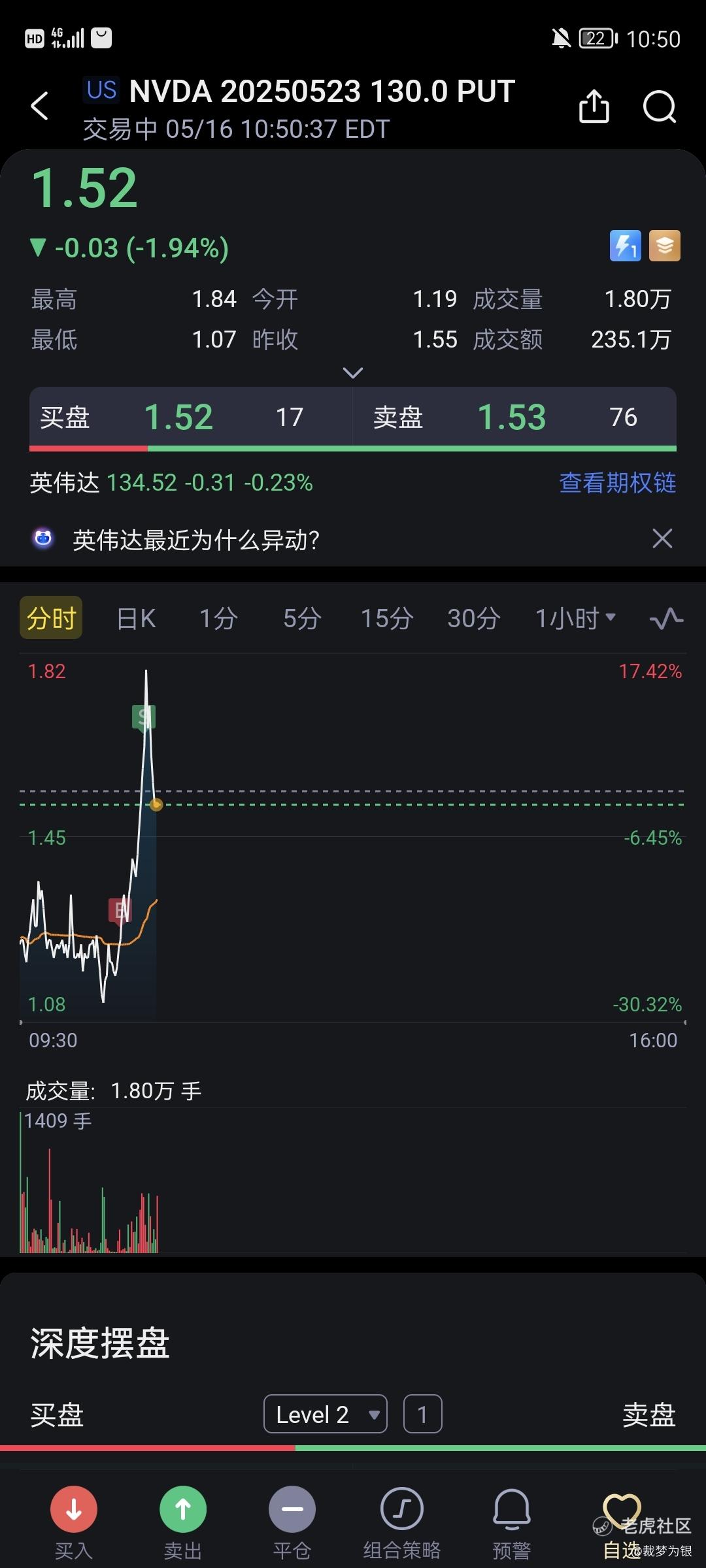
Task: Select the 分时 chart tab
Action: pos(51,617)
